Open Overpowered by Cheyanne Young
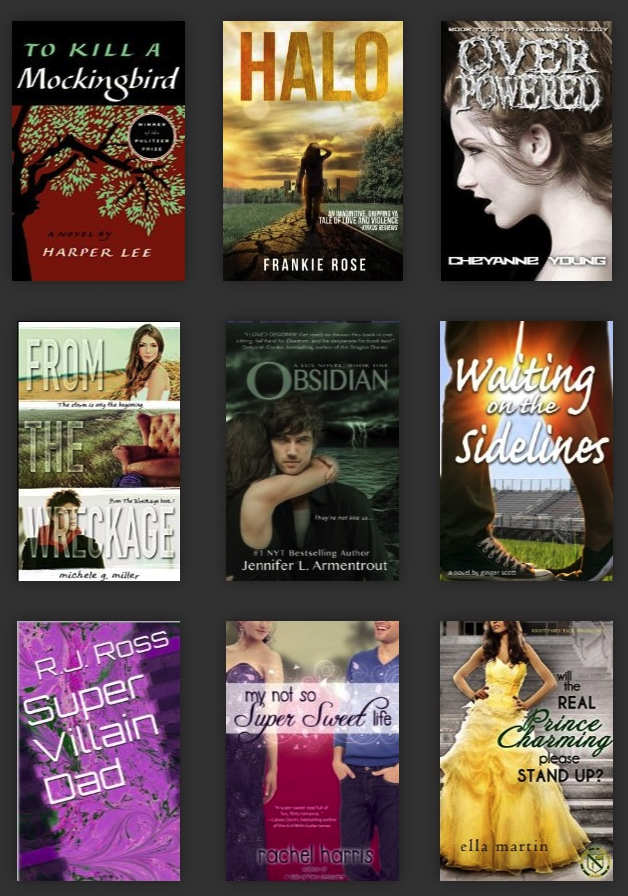The image size is (628, 896). [526, 151]
